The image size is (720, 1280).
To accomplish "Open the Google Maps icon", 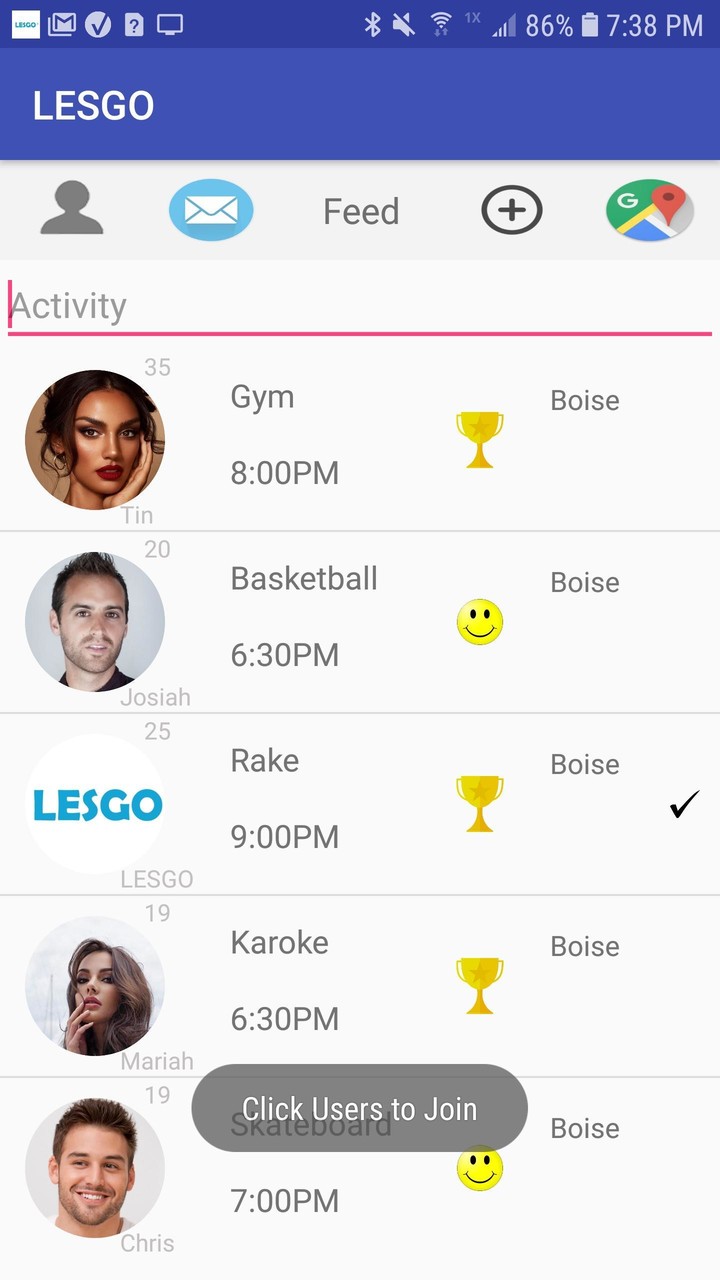I will (x=650, y=210).
